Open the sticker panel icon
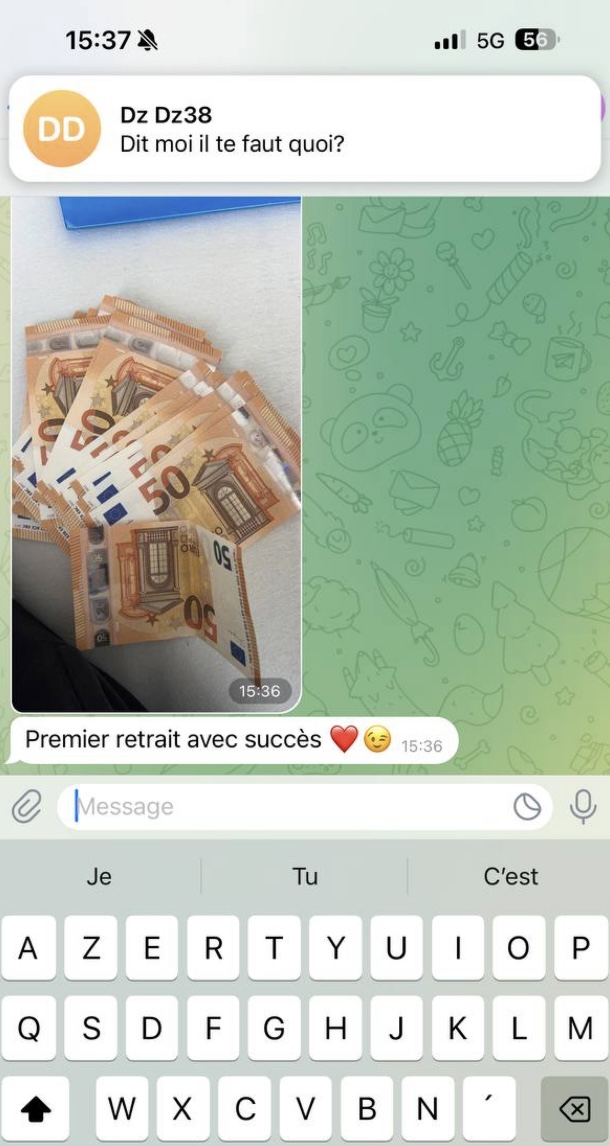The height and width of the screenshot is (1146, 610). [x=527, y=806]
